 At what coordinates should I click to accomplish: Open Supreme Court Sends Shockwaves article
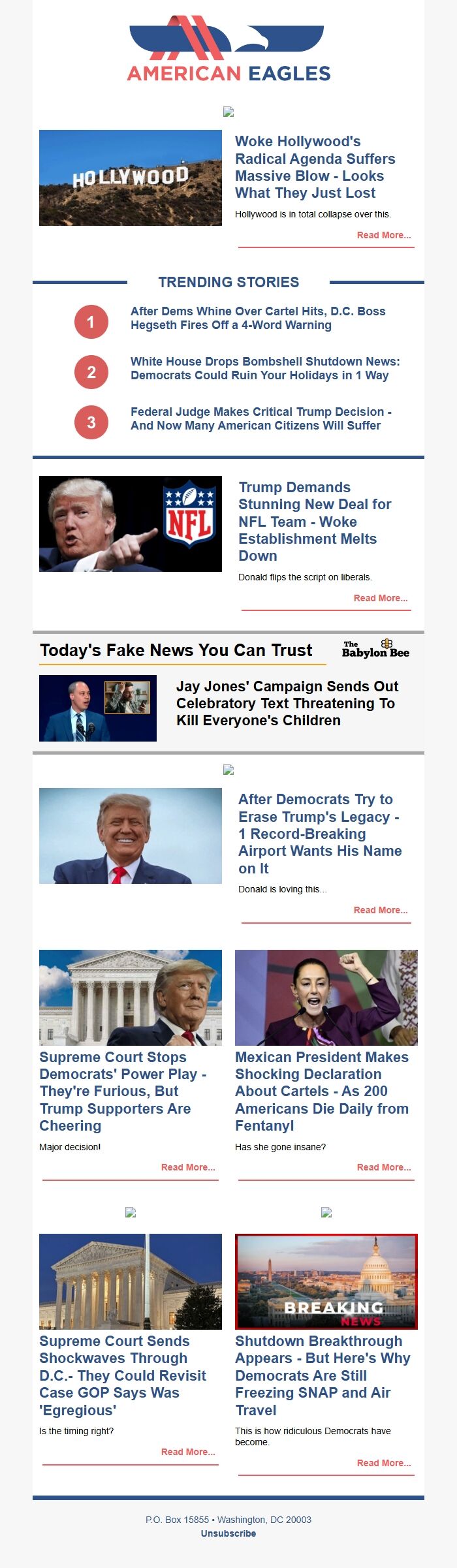pos(123,1375)
